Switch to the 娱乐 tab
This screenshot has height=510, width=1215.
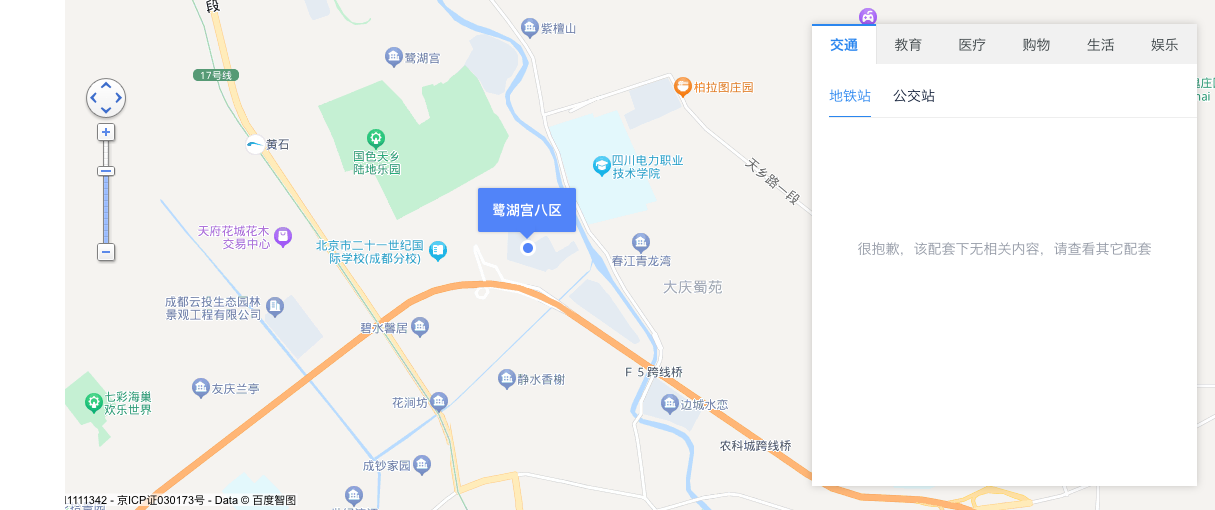(1164, 45)
